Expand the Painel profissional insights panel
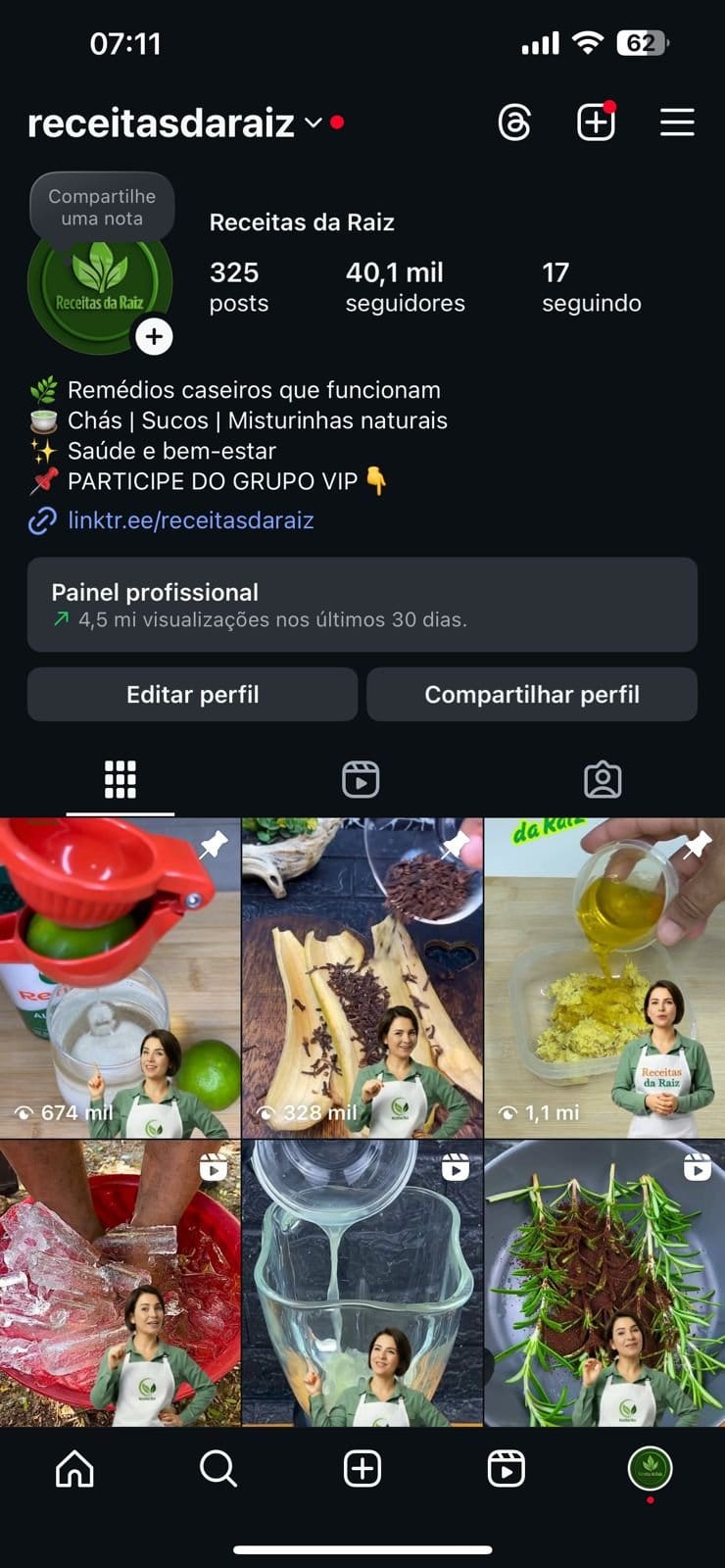Image resolution: width=725 pixels, height=1568 pixels. click(362, 605)
